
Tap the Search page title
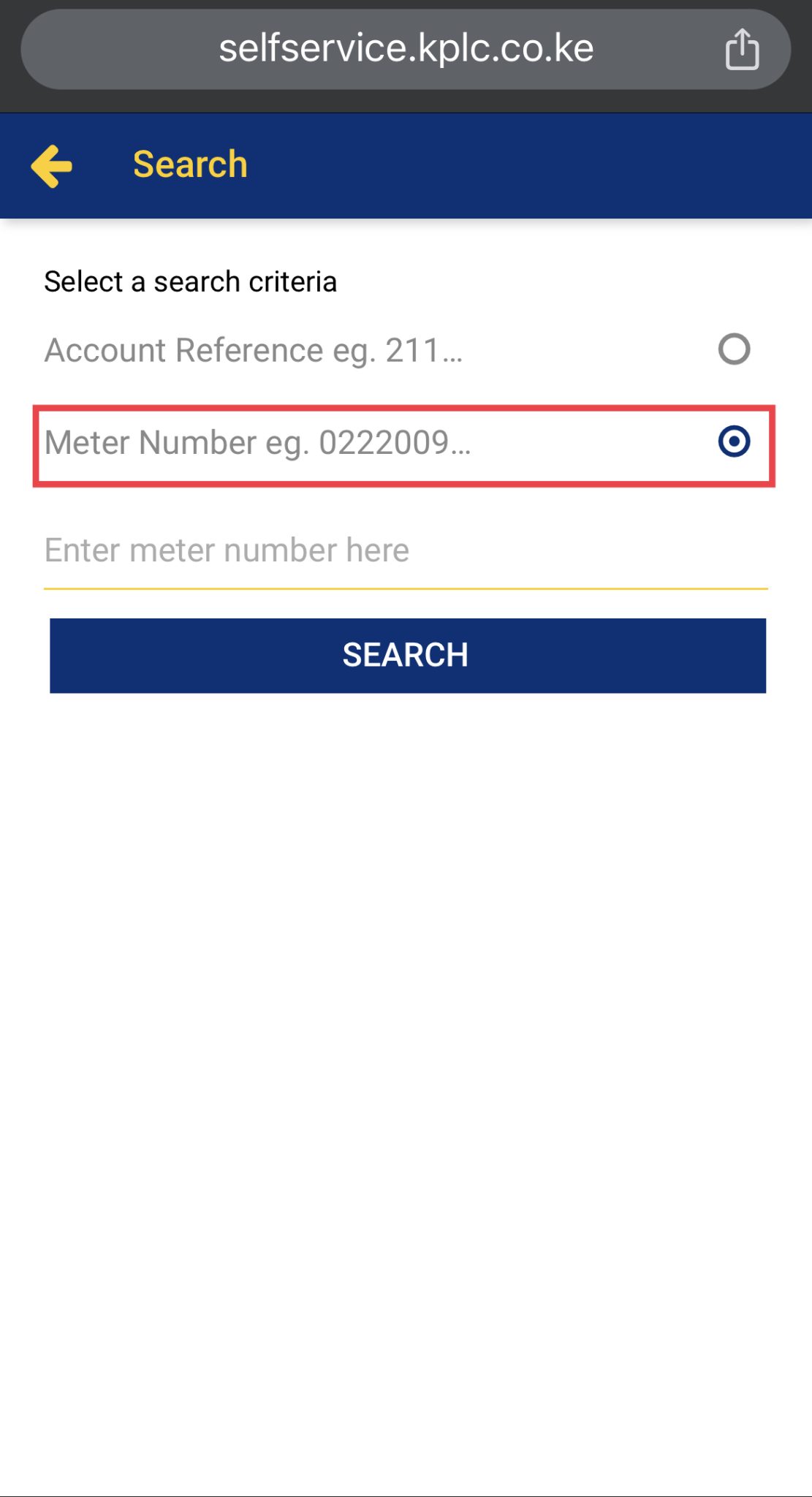pos(189,164)
